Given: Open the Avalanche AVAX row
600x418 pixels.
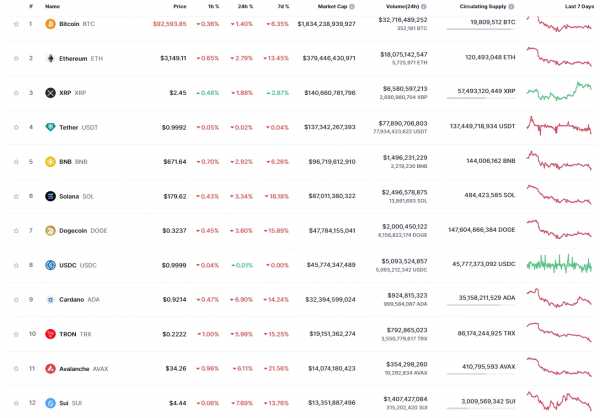Looking at the screenshot, I should point(76,368).
